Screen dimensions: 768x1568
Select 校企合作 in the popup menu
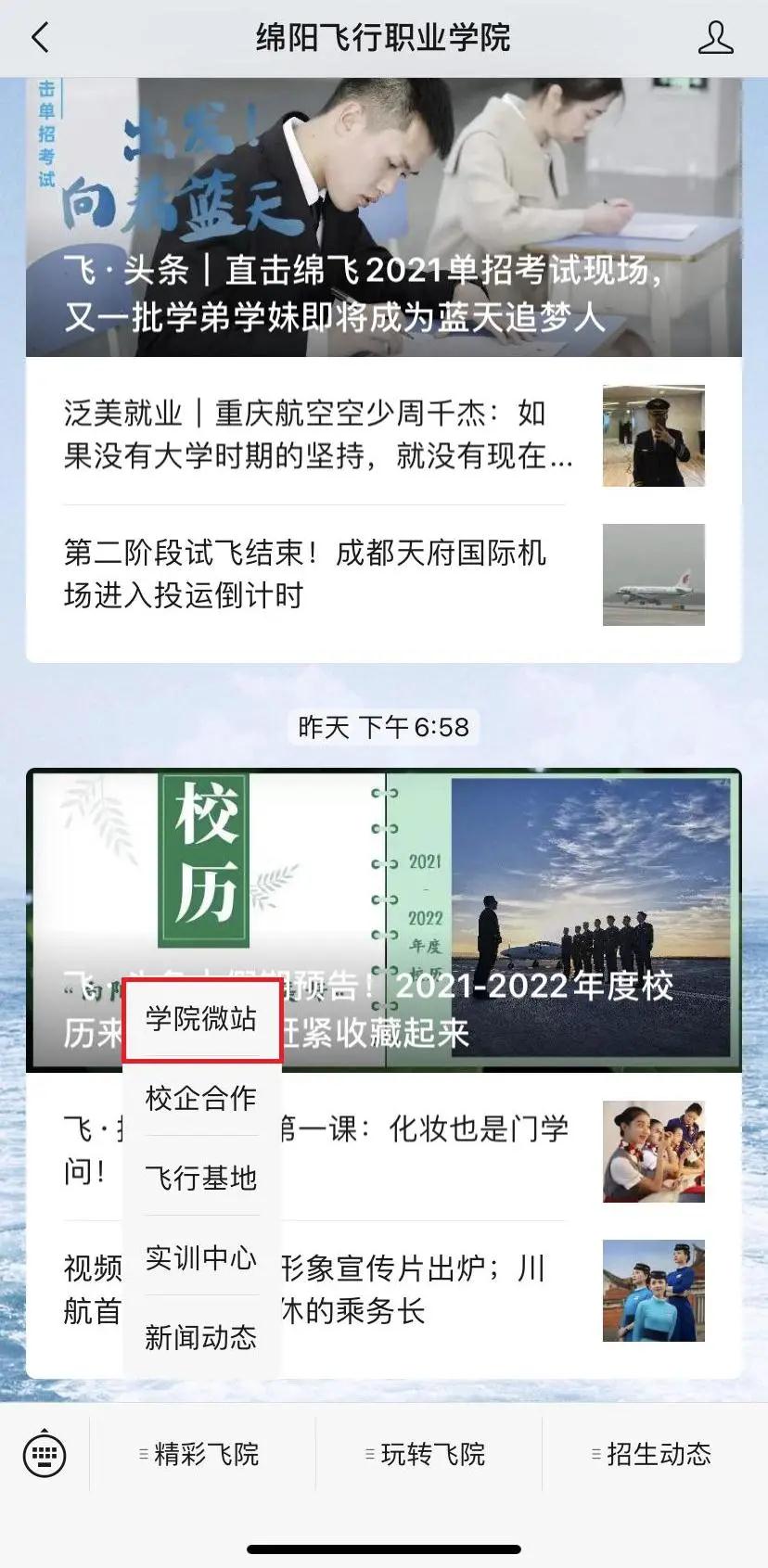201,1099
